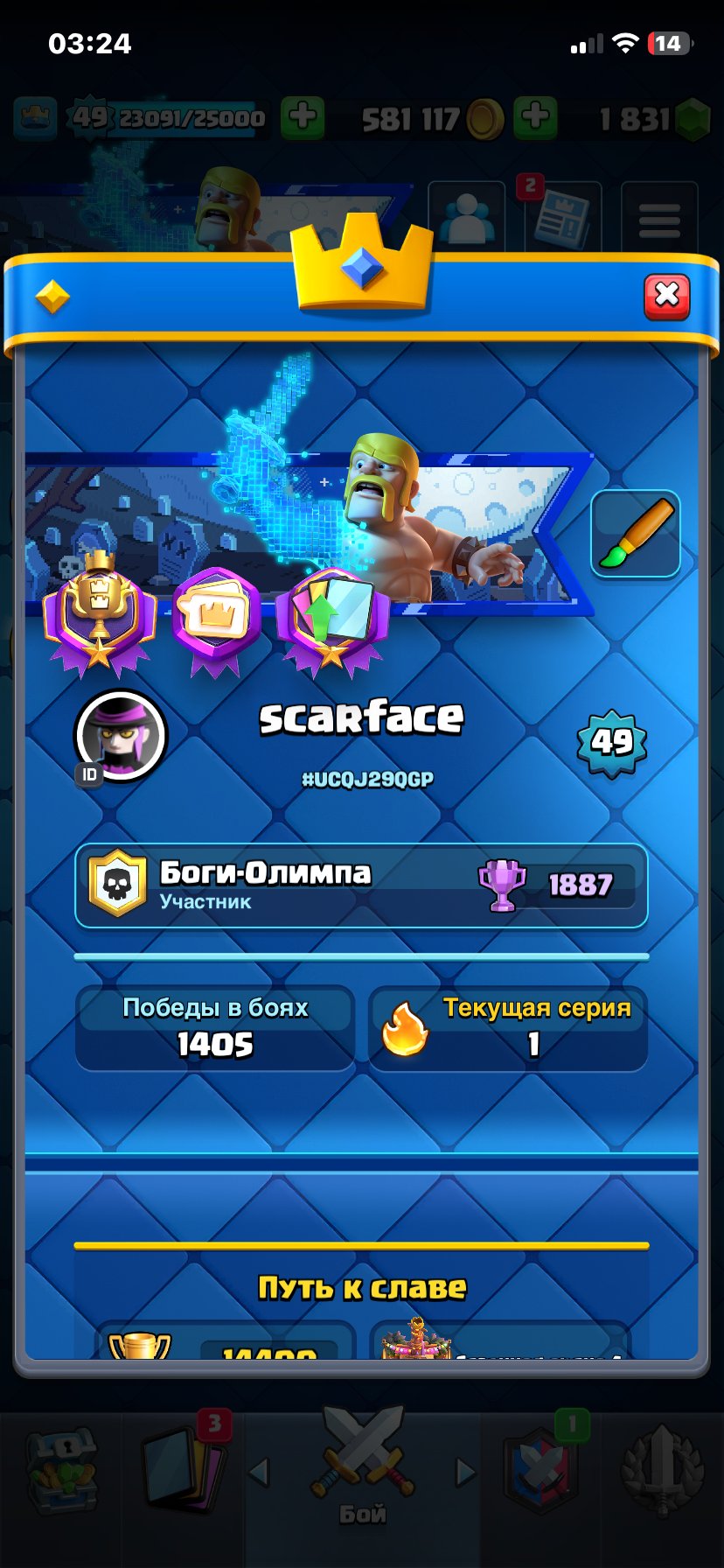
Task: Copy the player tag #UCQJ29QGP
Action: point(367,779)
